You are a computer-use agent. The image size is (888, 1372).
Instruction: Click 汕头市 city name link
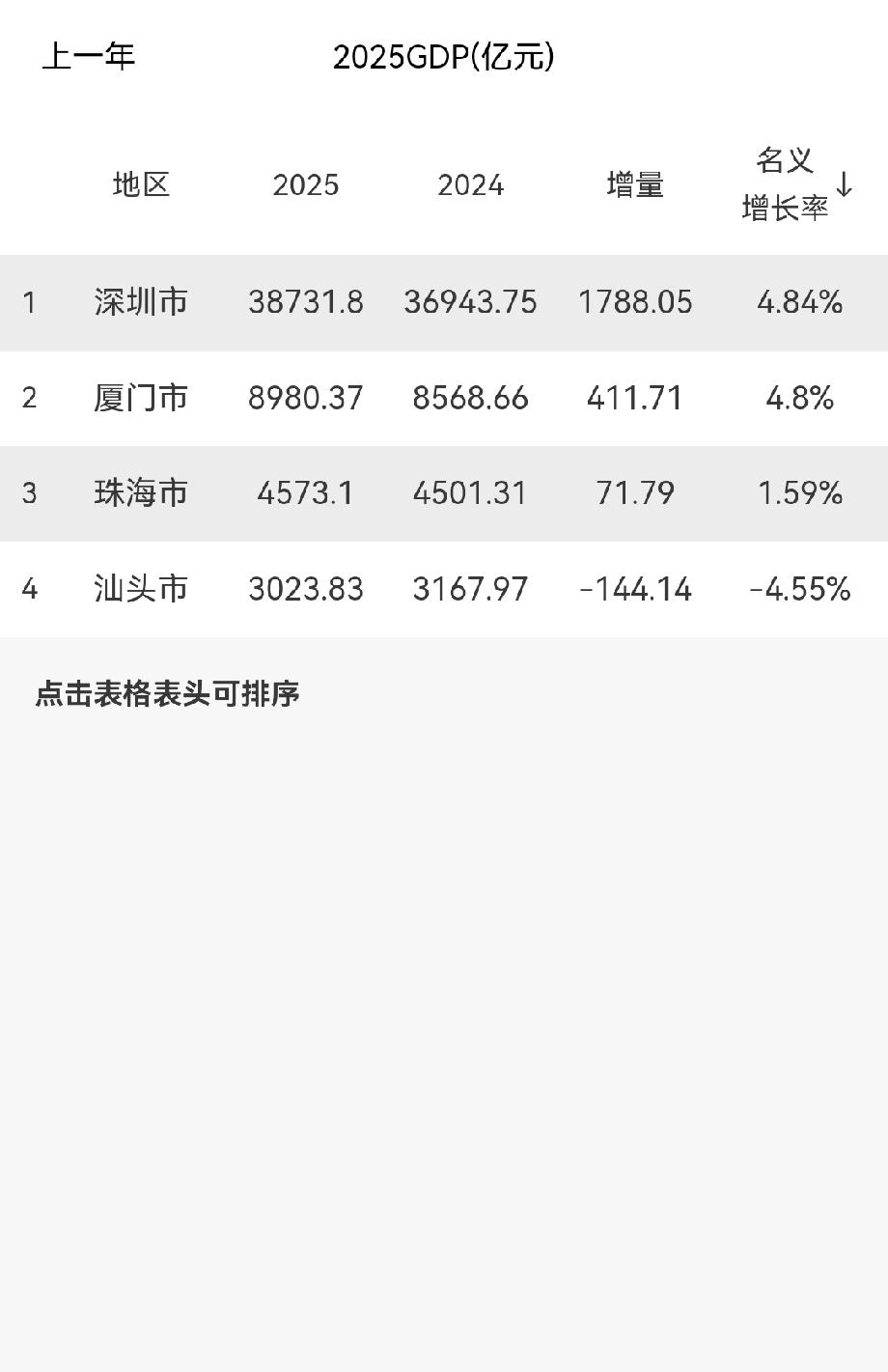141,588
